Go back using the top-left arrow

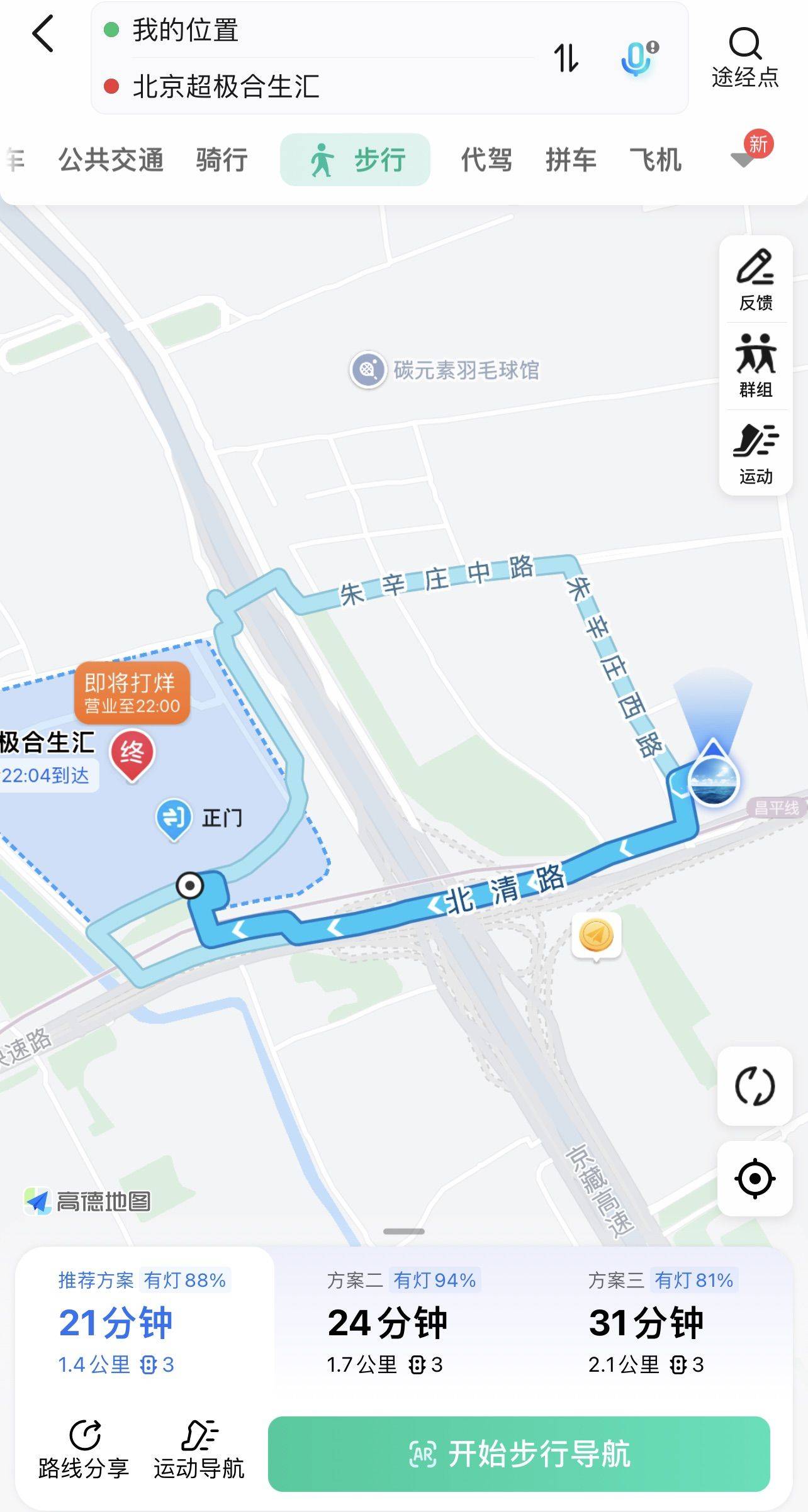43,34
